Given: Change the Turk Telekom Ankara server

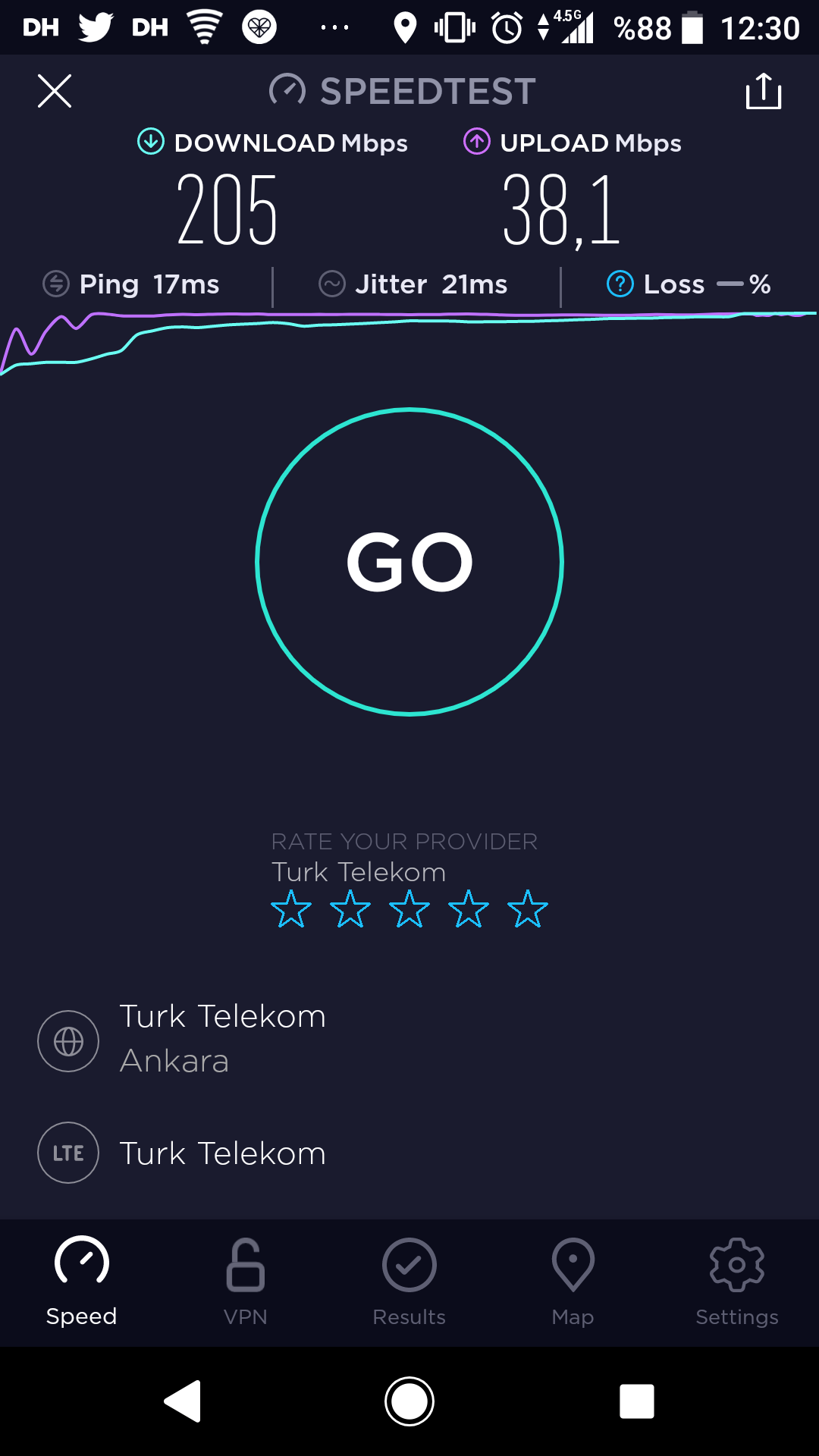Looking at the screenshot, I should 409,1039.
